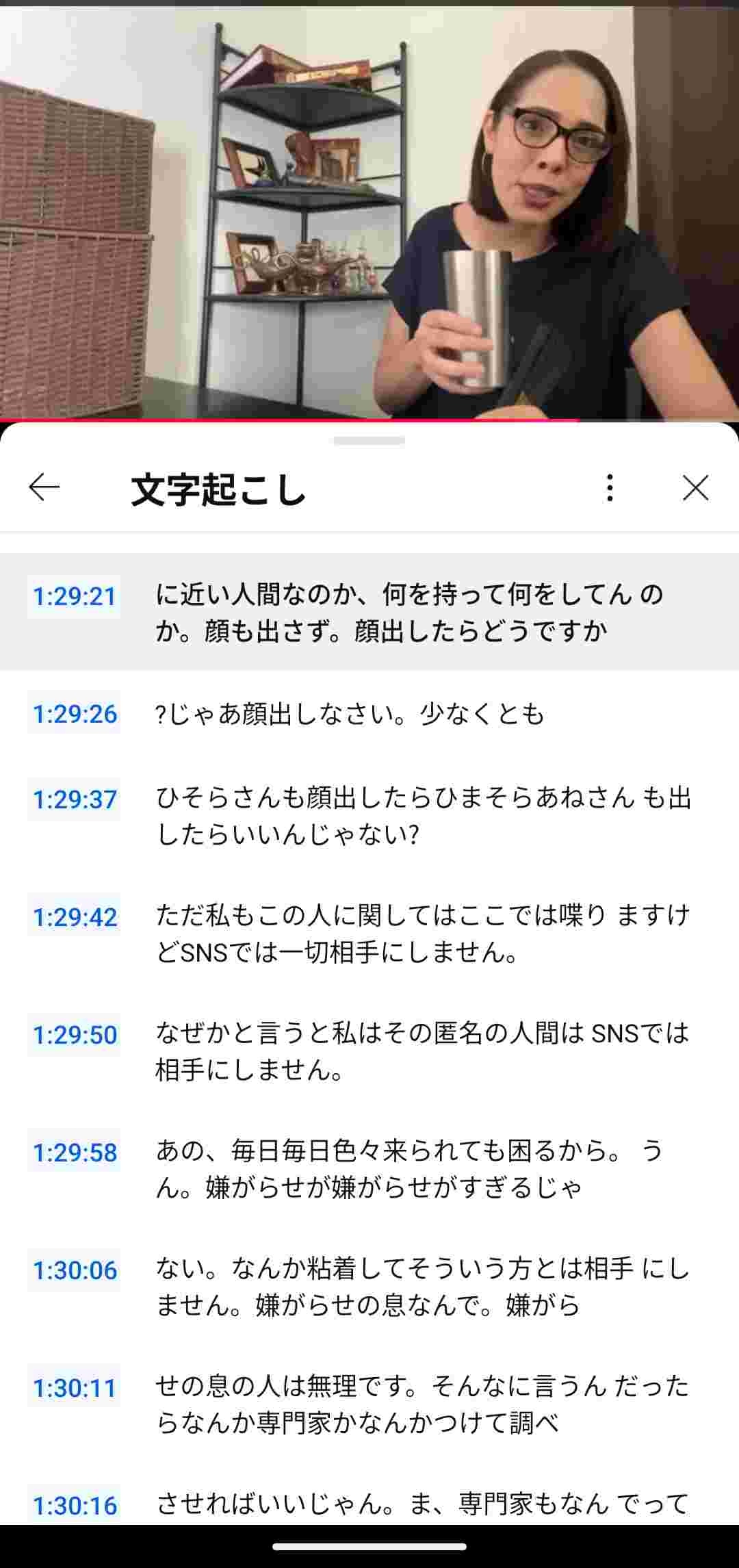
Task: Tap the 1:30:06 transcript line
Action: (369, 1287)
